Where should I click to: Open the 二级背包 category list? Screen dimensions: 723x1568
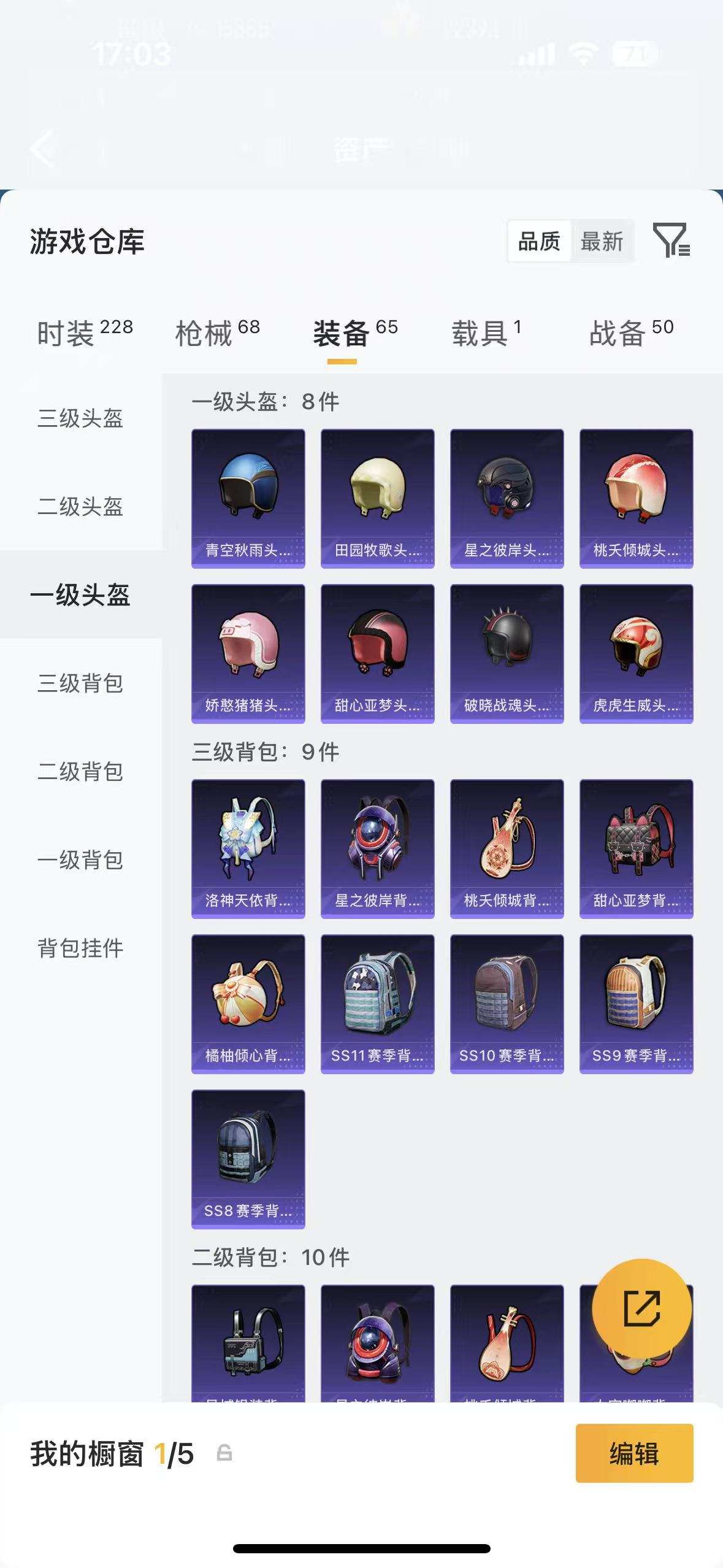(82, 772)
